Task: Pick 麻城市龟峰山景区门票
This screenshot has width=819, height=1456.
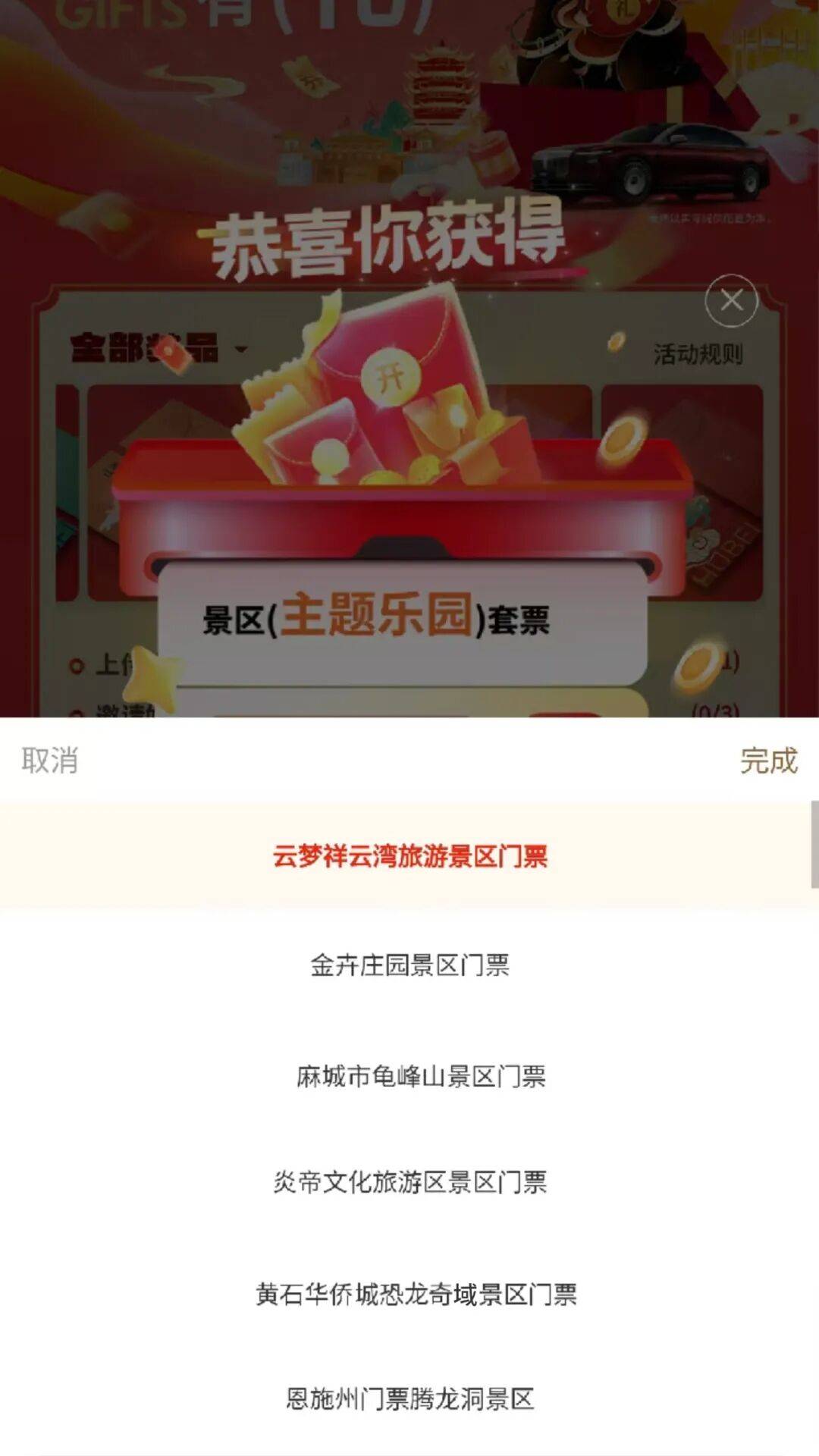Action: tap(420, 1075)
